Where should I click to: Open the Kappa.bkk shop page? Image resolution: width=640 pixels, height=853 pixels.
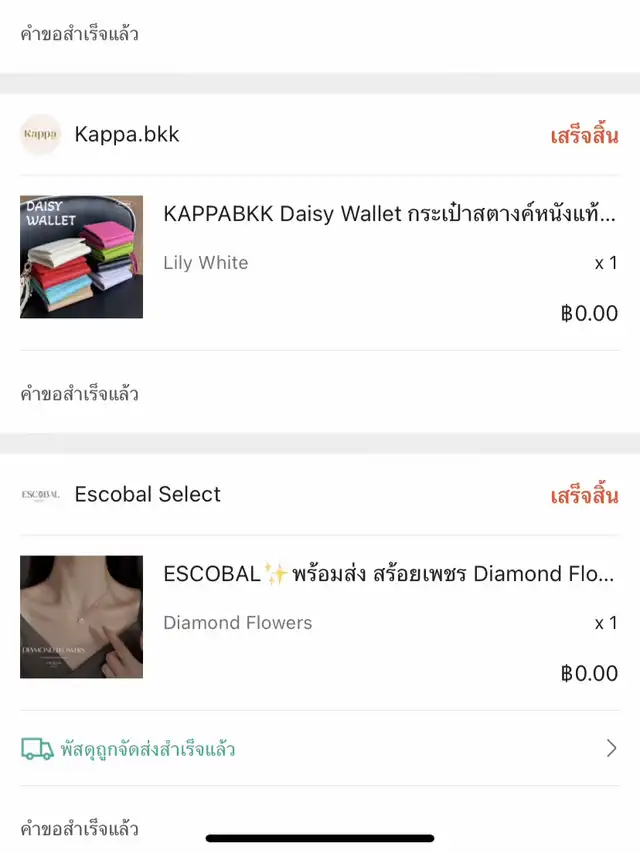pos(126,135)
